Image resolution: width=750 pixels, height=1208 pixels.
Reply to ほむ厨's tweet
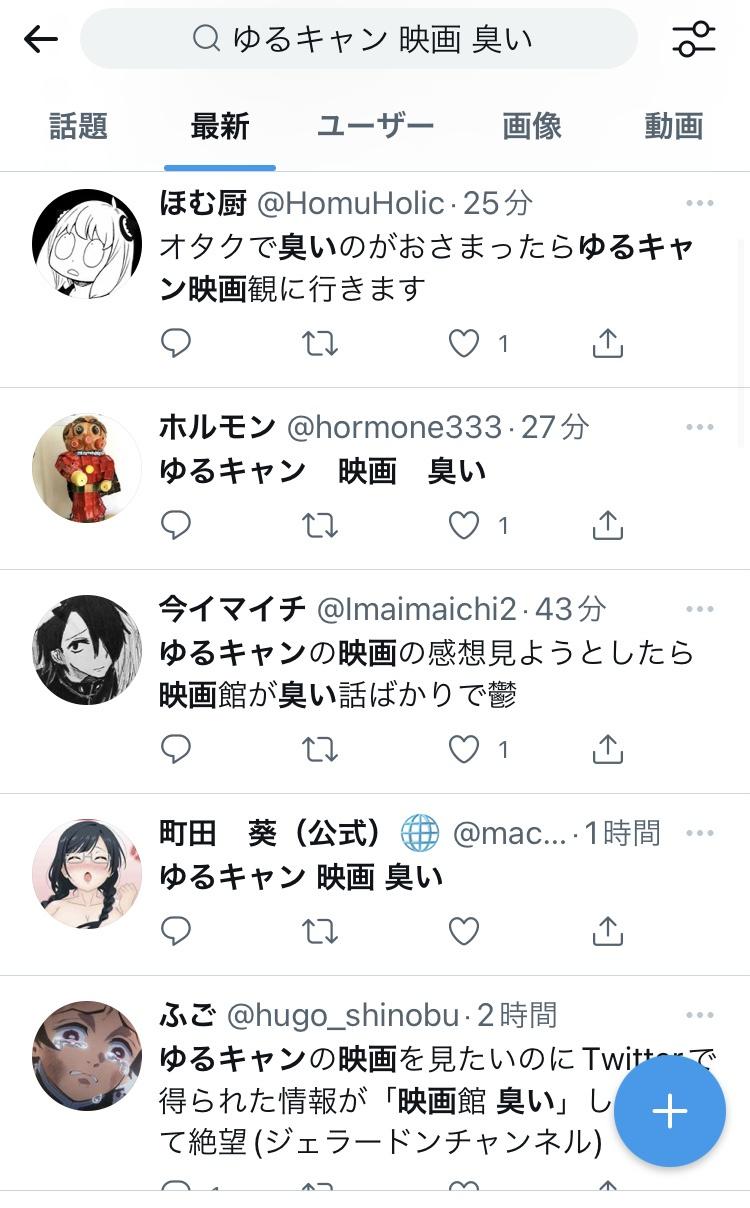click(176, 344)
